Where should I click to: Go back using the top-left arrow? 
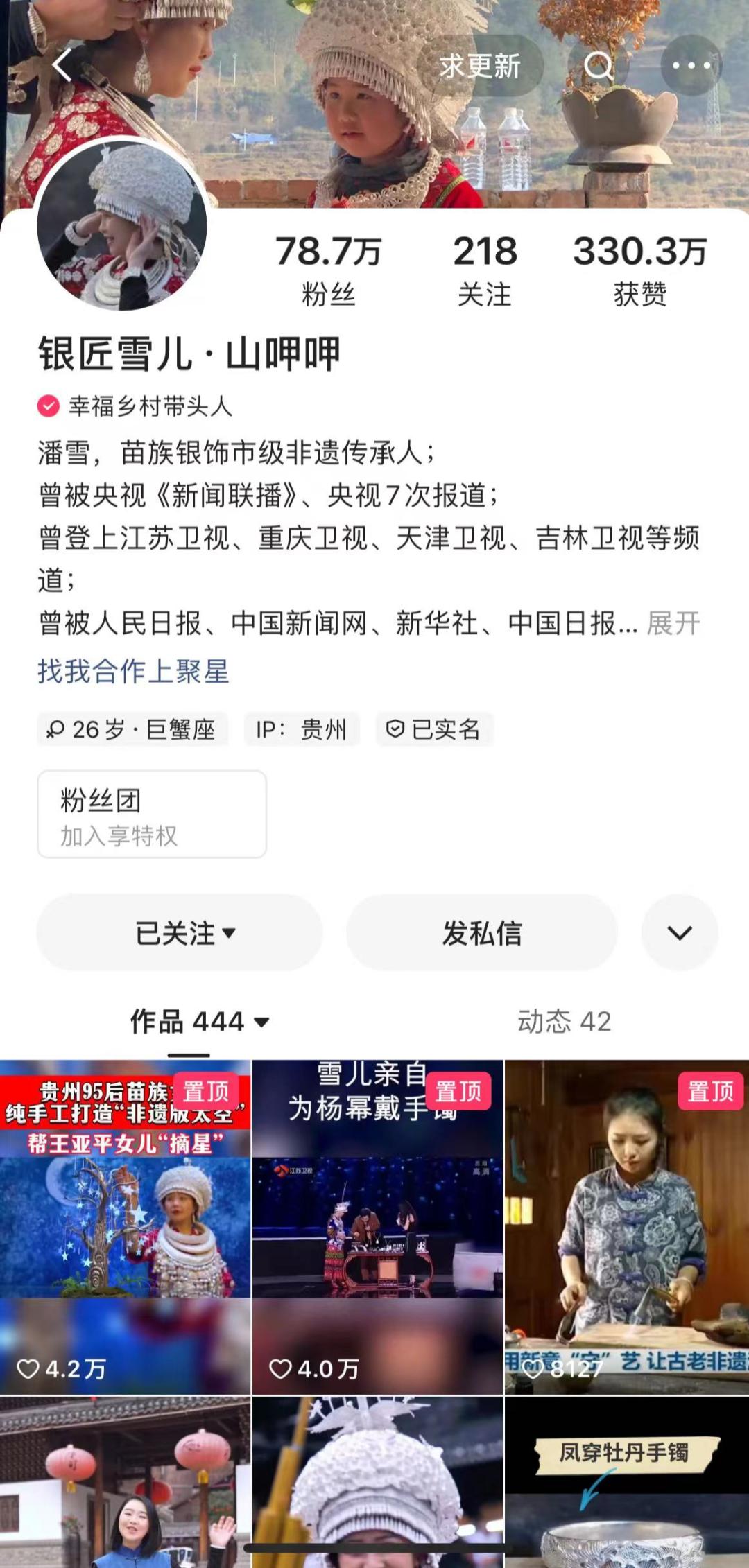(x=62, y=67)
